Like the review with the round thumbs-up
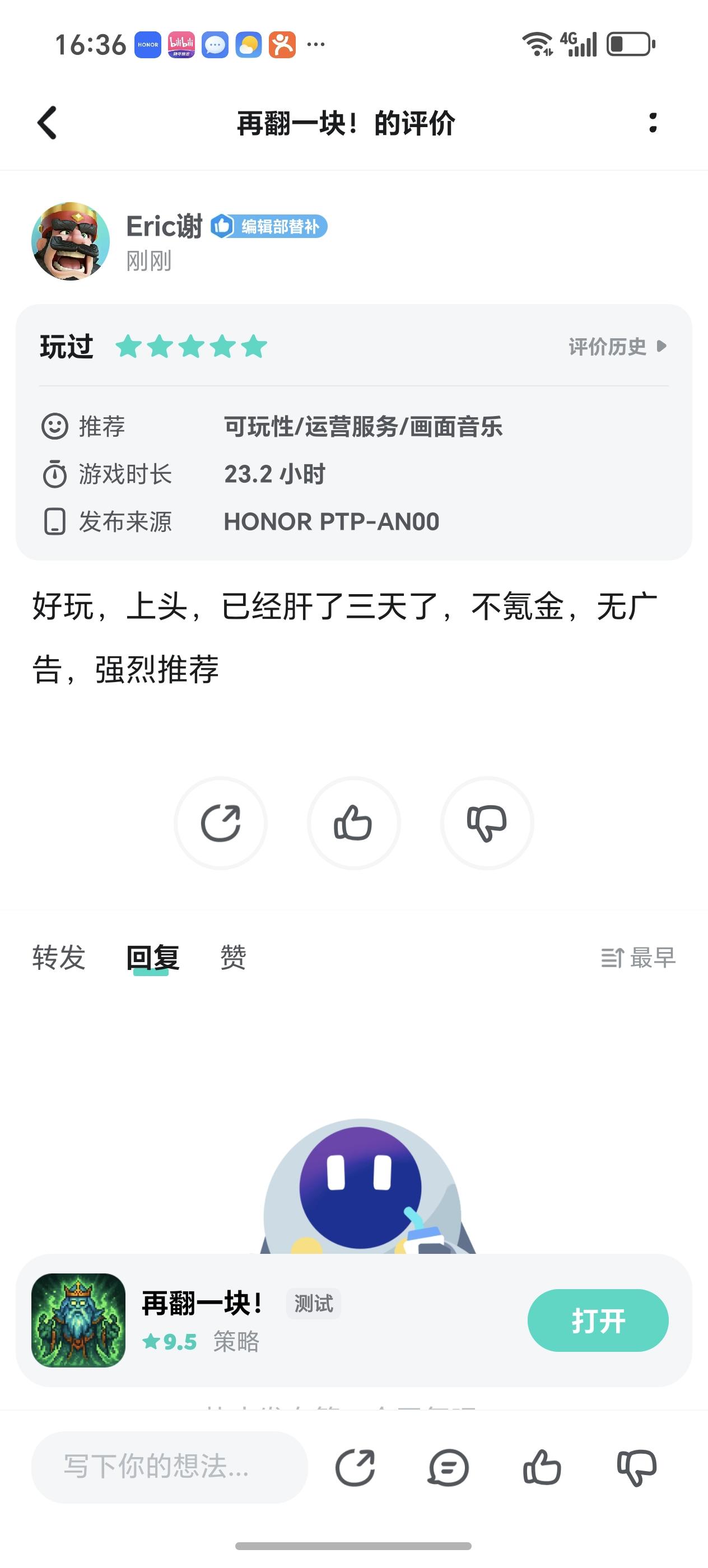Image resolution: width=708 pixels, height=1568 pixels. click(353, 823)
